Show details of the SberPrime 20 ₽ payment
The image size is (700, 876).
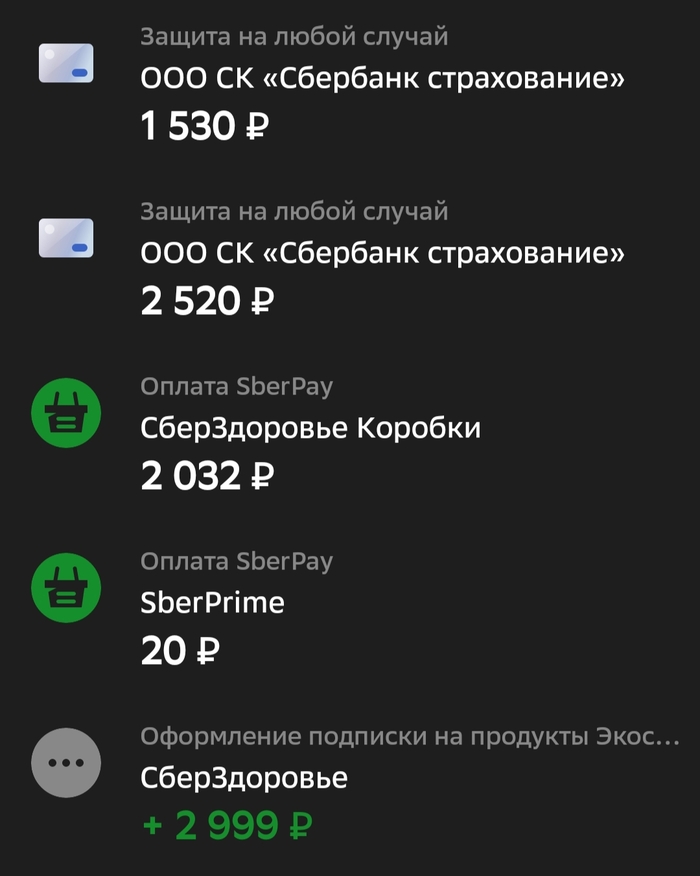(212, 603)
